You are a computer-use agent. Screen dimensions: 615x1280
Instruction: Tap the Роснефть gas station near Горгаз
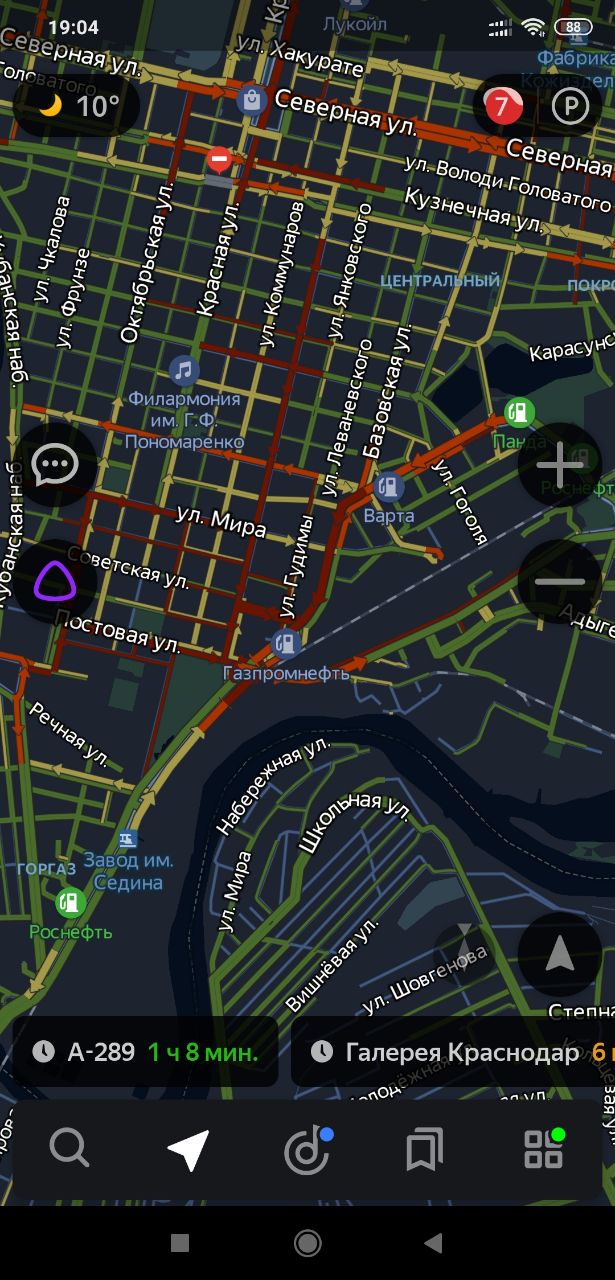coord(70,902)
